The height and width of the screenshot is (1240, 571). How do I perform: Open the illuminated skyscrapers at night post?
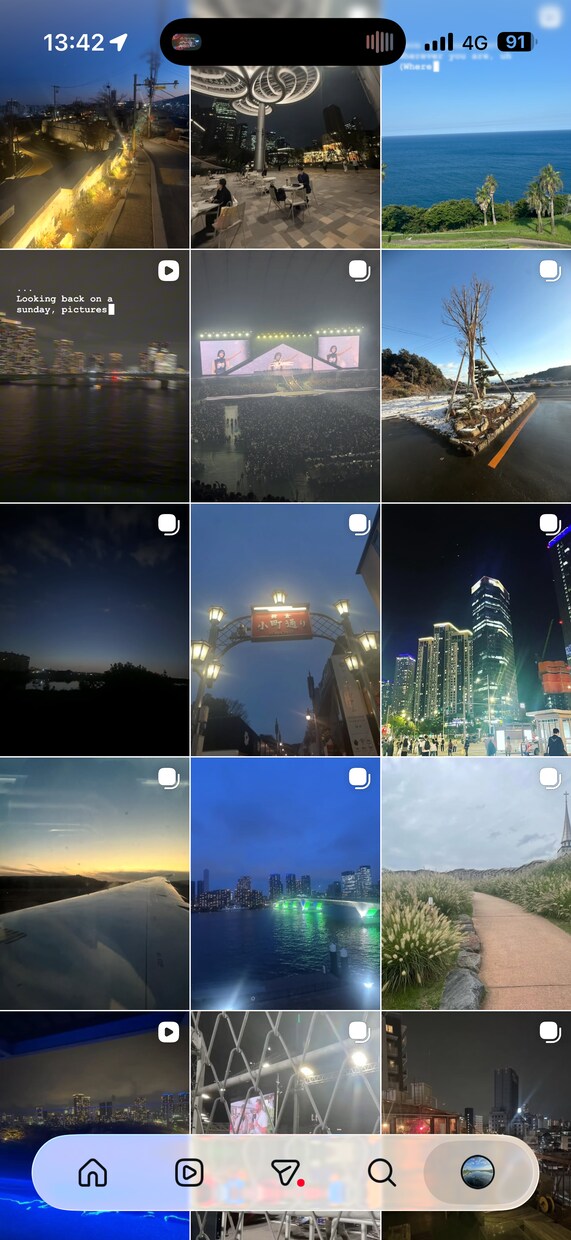(x=476, y=630)
